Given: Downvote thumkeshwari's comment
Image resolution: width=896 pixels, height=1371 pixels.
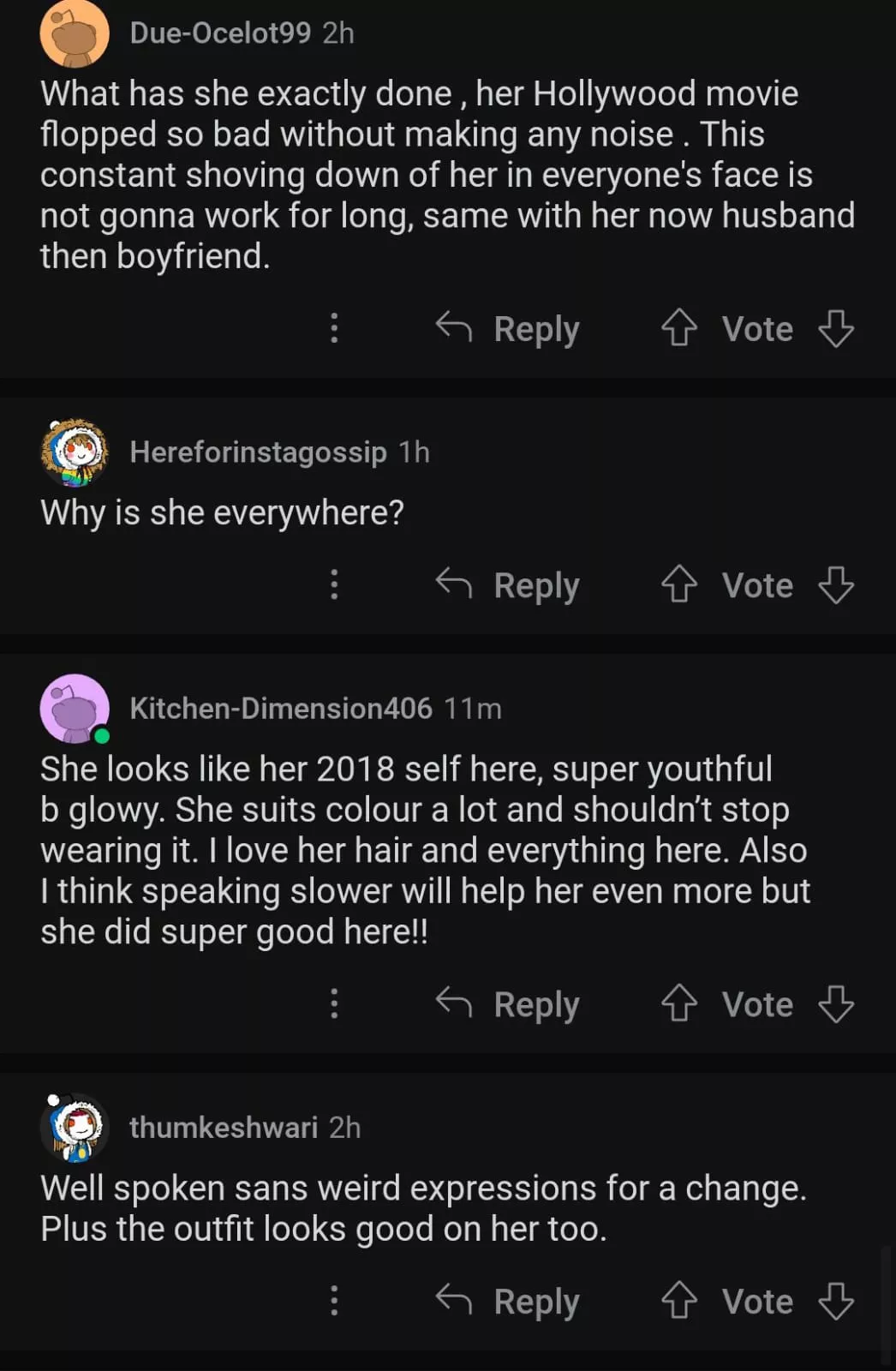Looking at the screenshot, I should click(x=835, y=1302).
